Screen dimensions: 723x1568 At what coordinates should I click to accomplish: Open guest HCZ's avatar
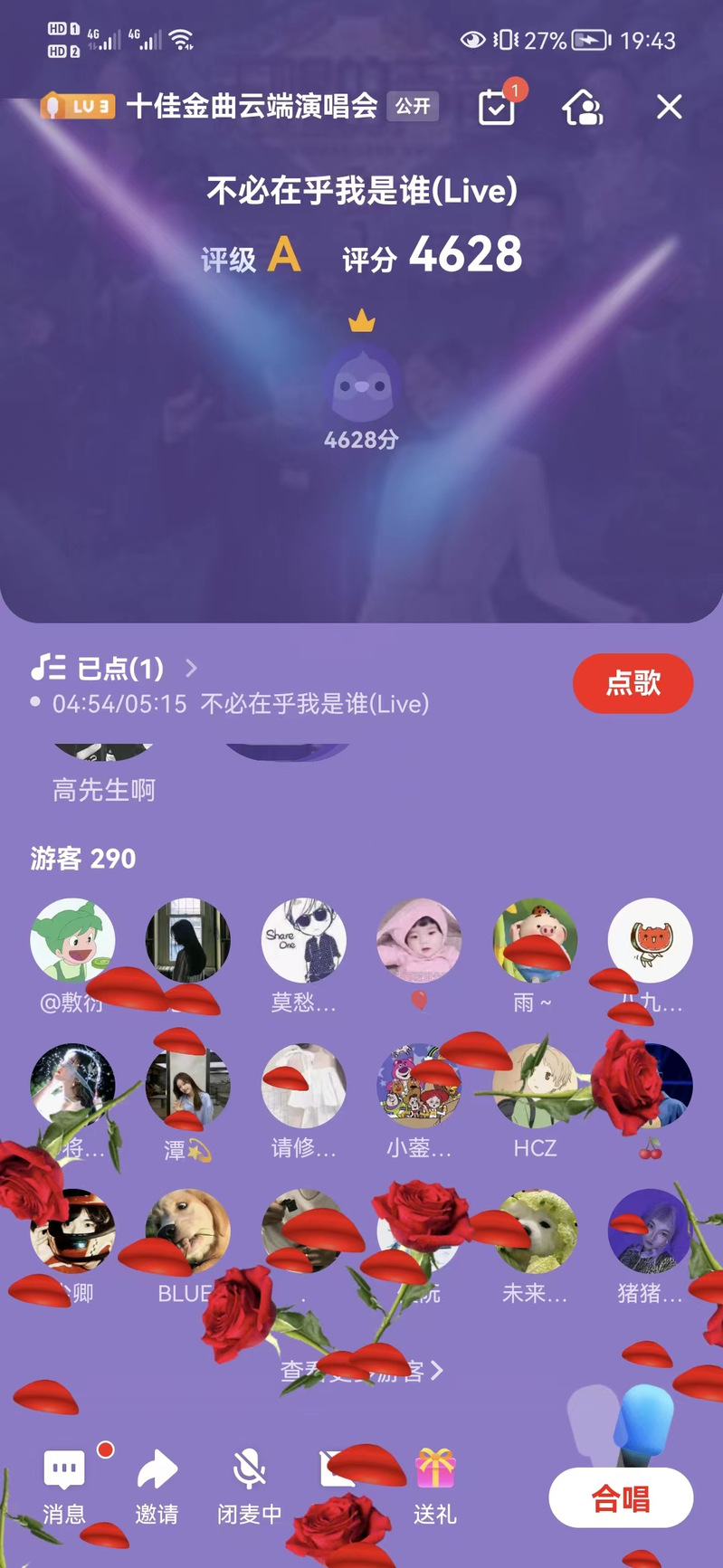coord(535,1086)
